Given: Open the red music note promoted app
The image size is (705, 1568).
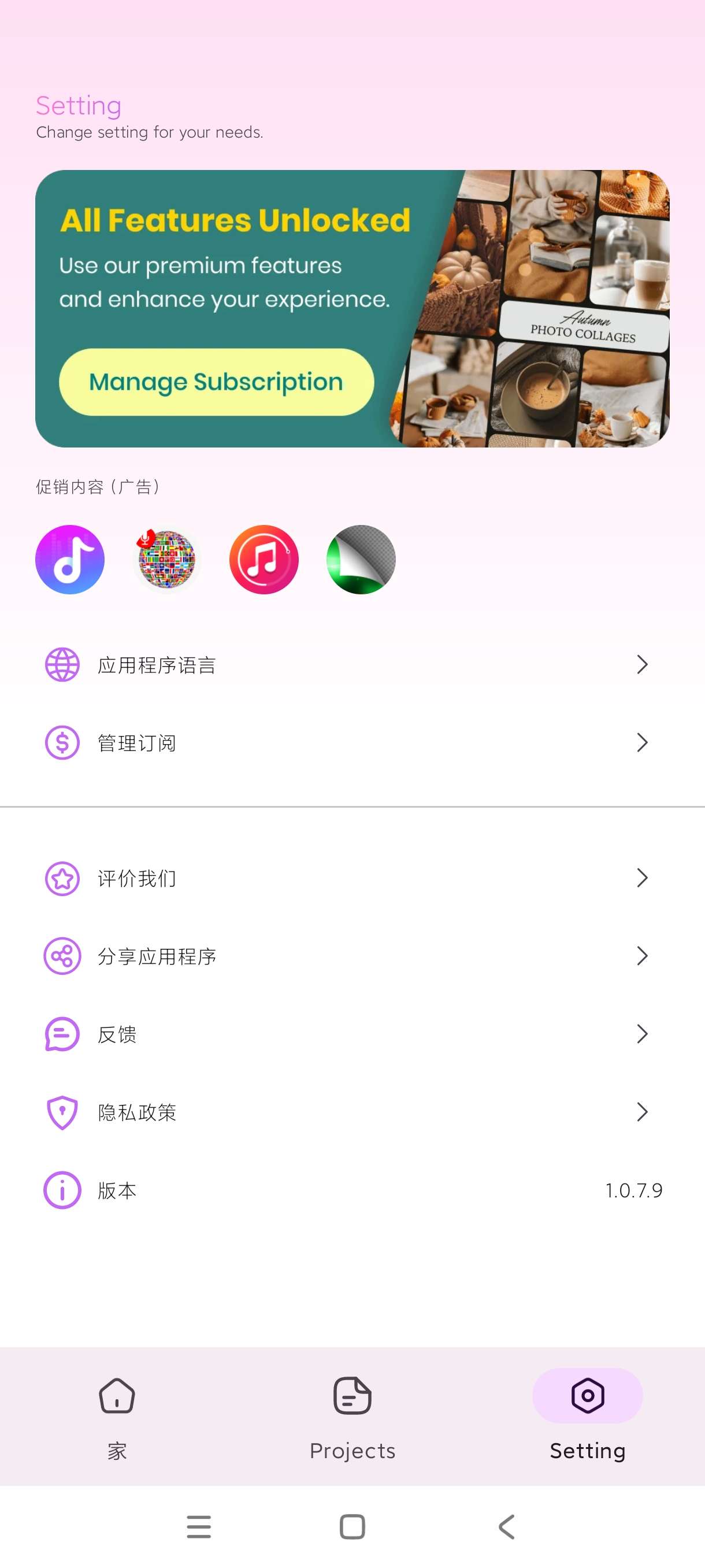Looking at the screenshot, I should point(264,560).
